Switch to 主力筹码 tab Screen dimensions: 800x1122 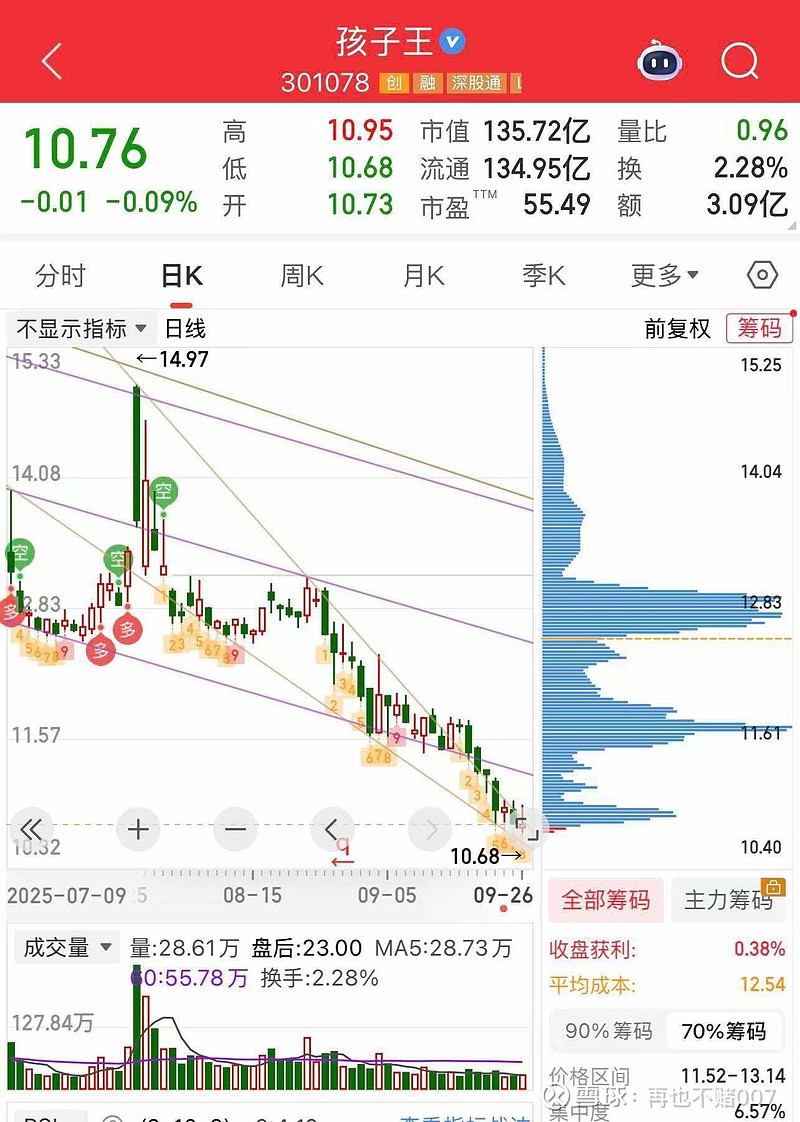click(728, 900)
